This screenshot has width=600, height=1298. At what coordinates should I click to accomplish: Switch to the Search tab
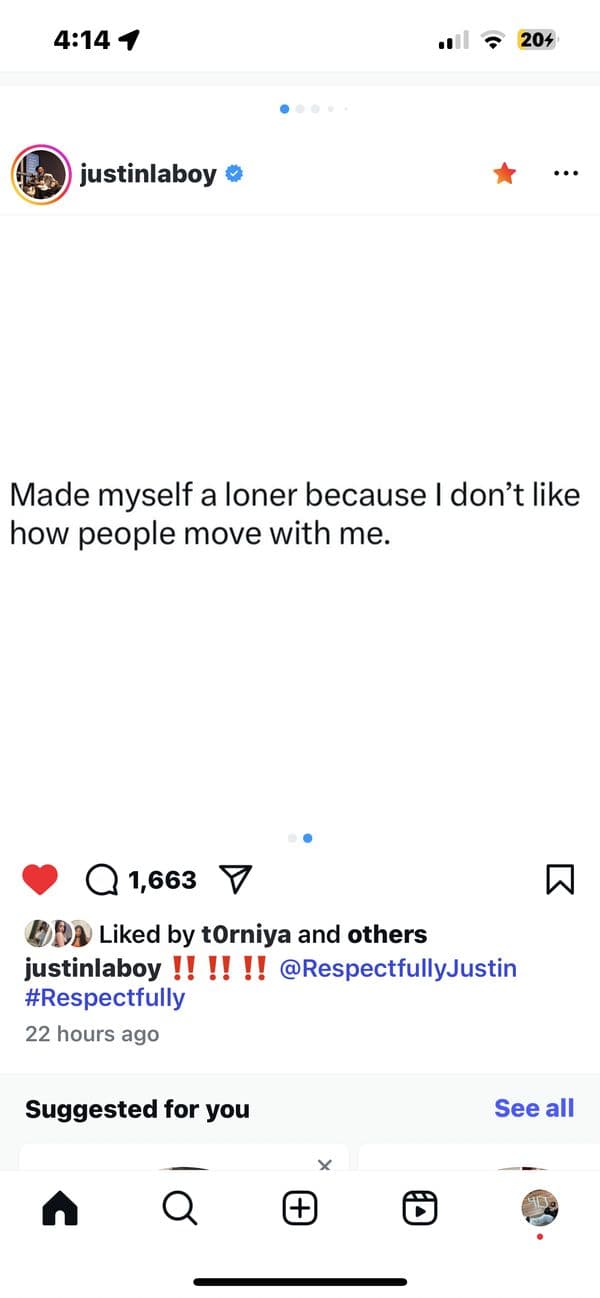click(x=179, y=1209)
